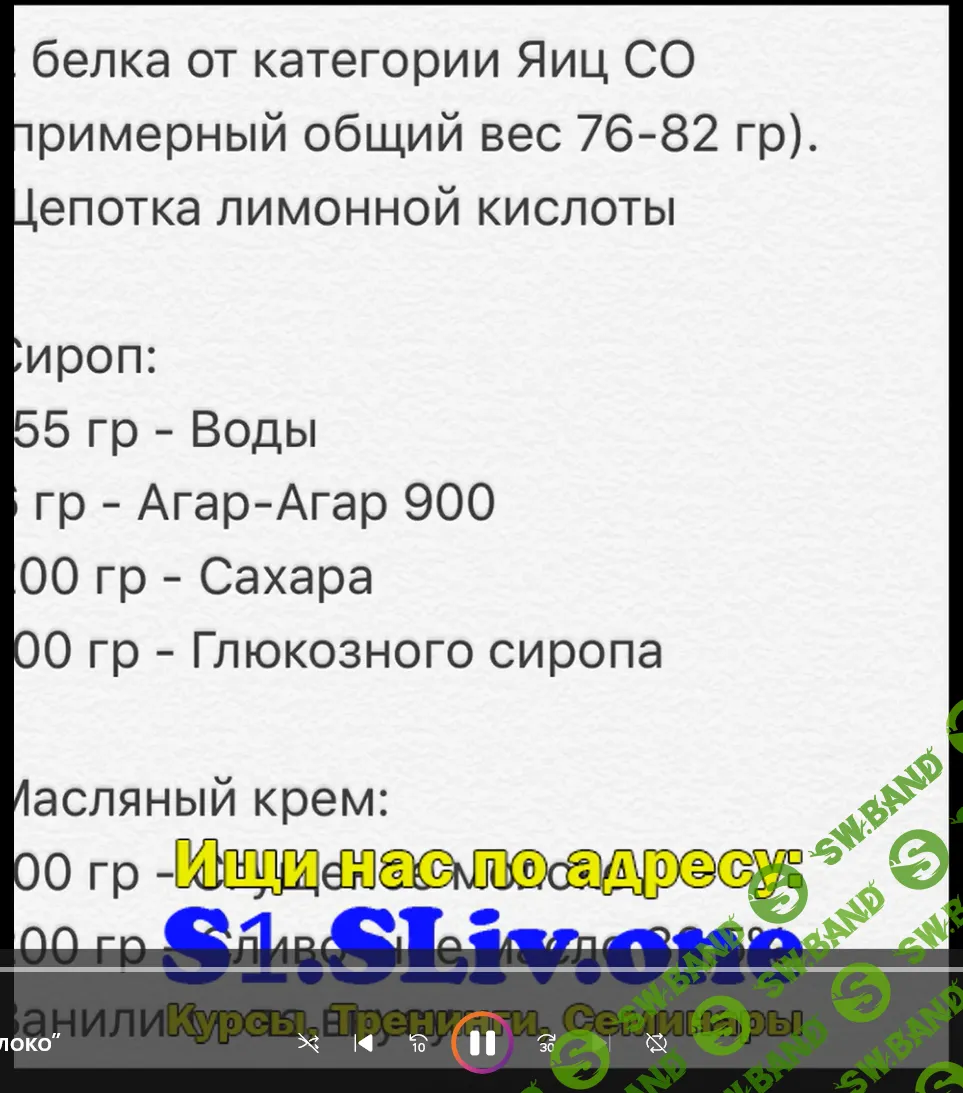Pause the video playback

click(482, 1044)
